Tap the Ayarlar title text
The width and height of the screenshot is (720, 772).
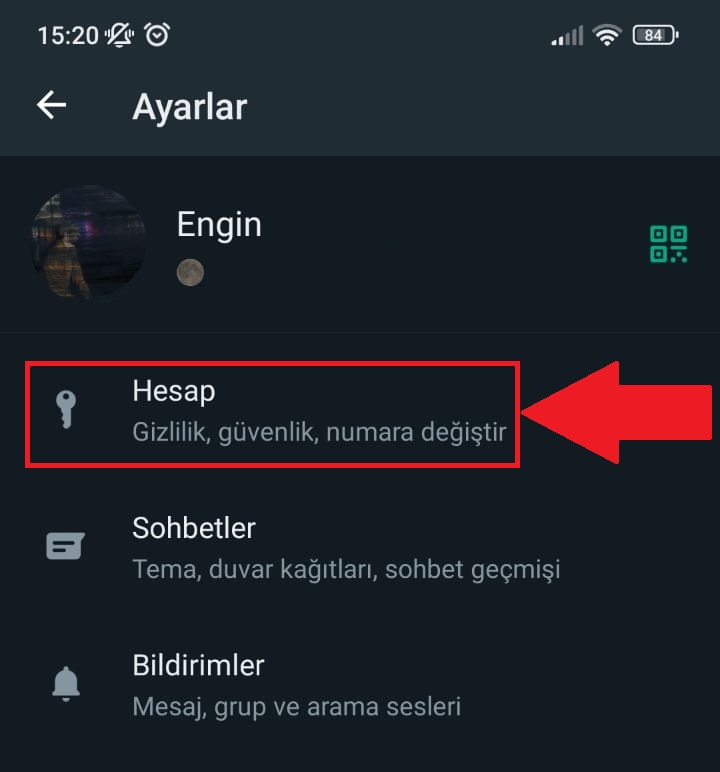[x=189, y=107]
